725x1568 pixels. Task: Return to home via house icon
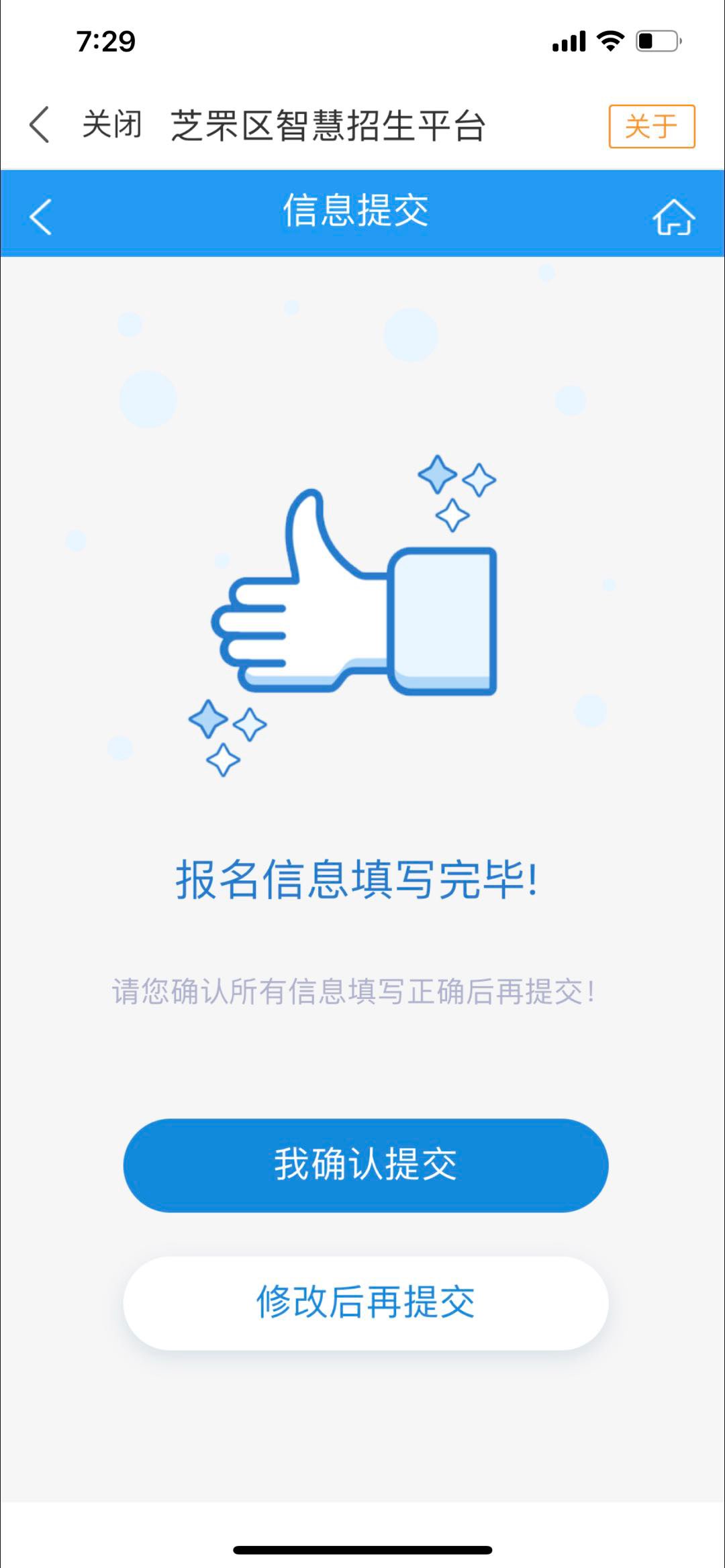coord(673,217)
